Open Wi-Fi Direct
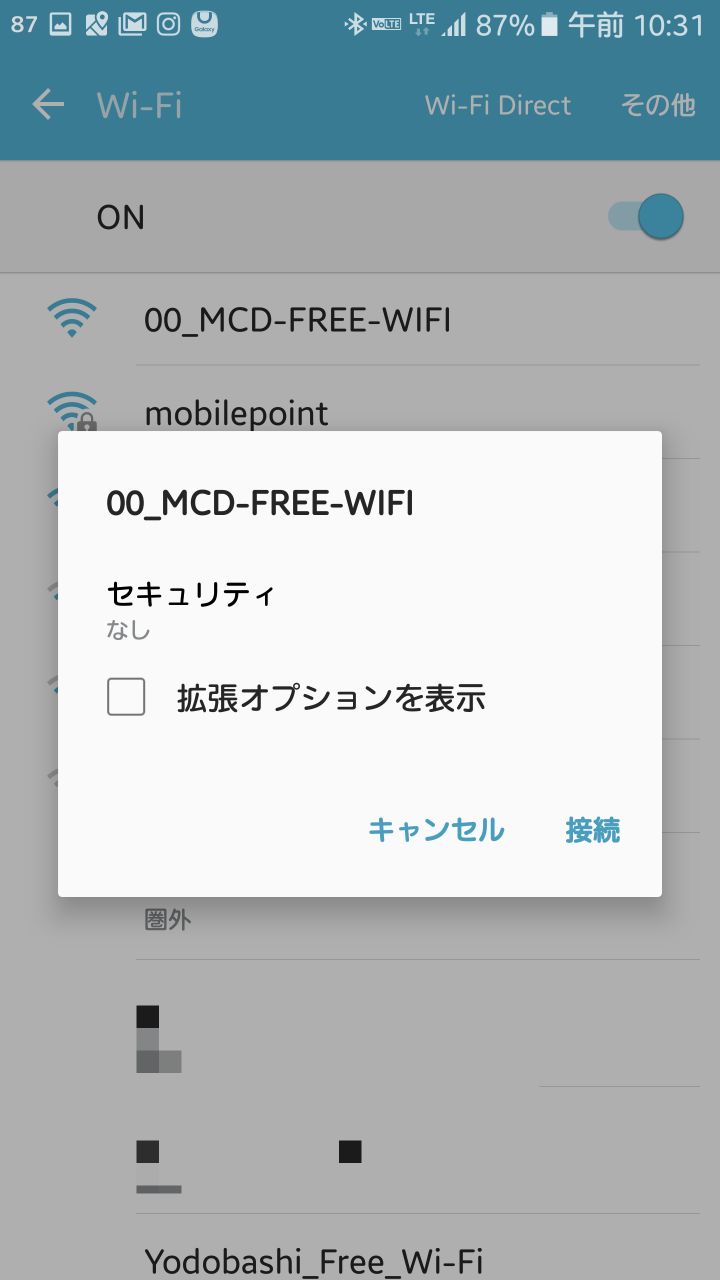Image resolution: width=720 pixels, height=1280 pixels. coord(498,105)
